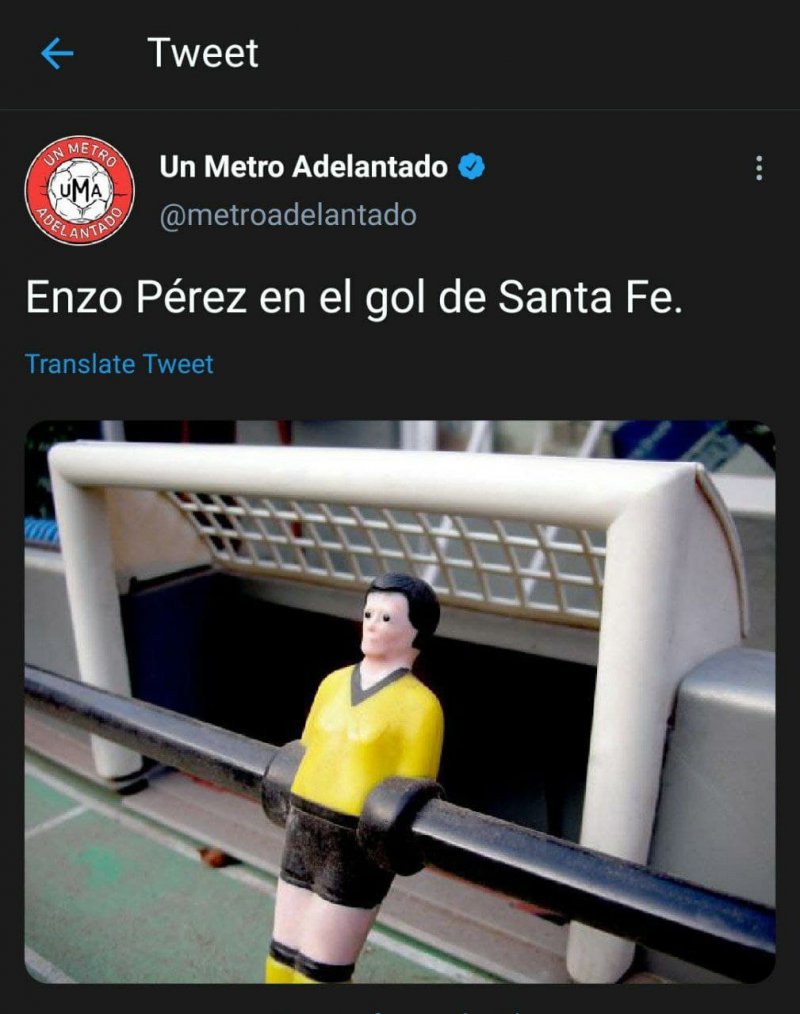This screenshot has width=800, height=1014.
Task: Open the foosball player image
Action: click(x=400, y=700)
